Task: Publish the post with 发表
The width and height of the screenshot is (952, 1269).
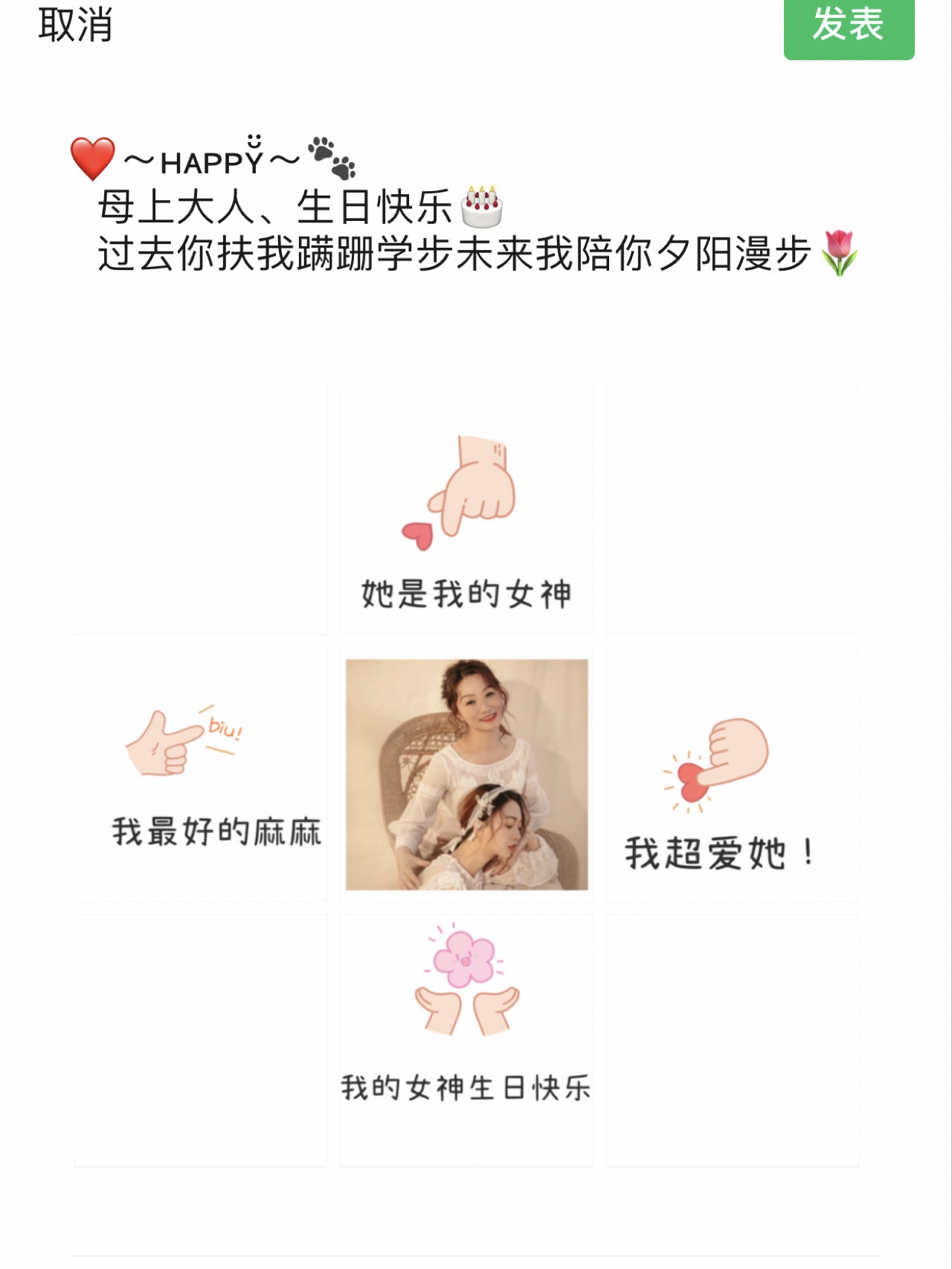Action: (848, 27)
